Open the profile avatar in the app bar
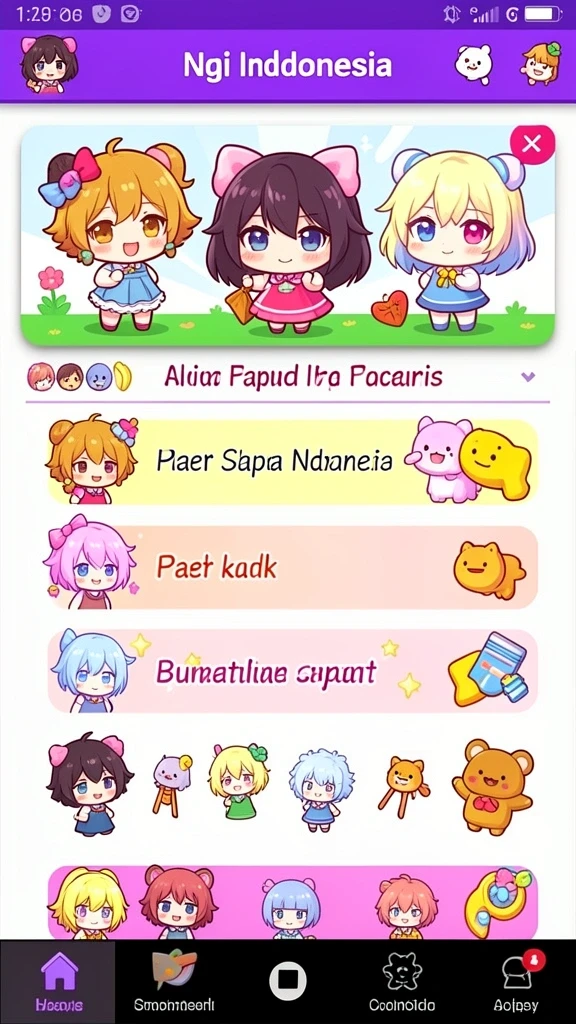Image resolution: width=576 pixels, height=1024 pixels. click(x=49, y=64)
